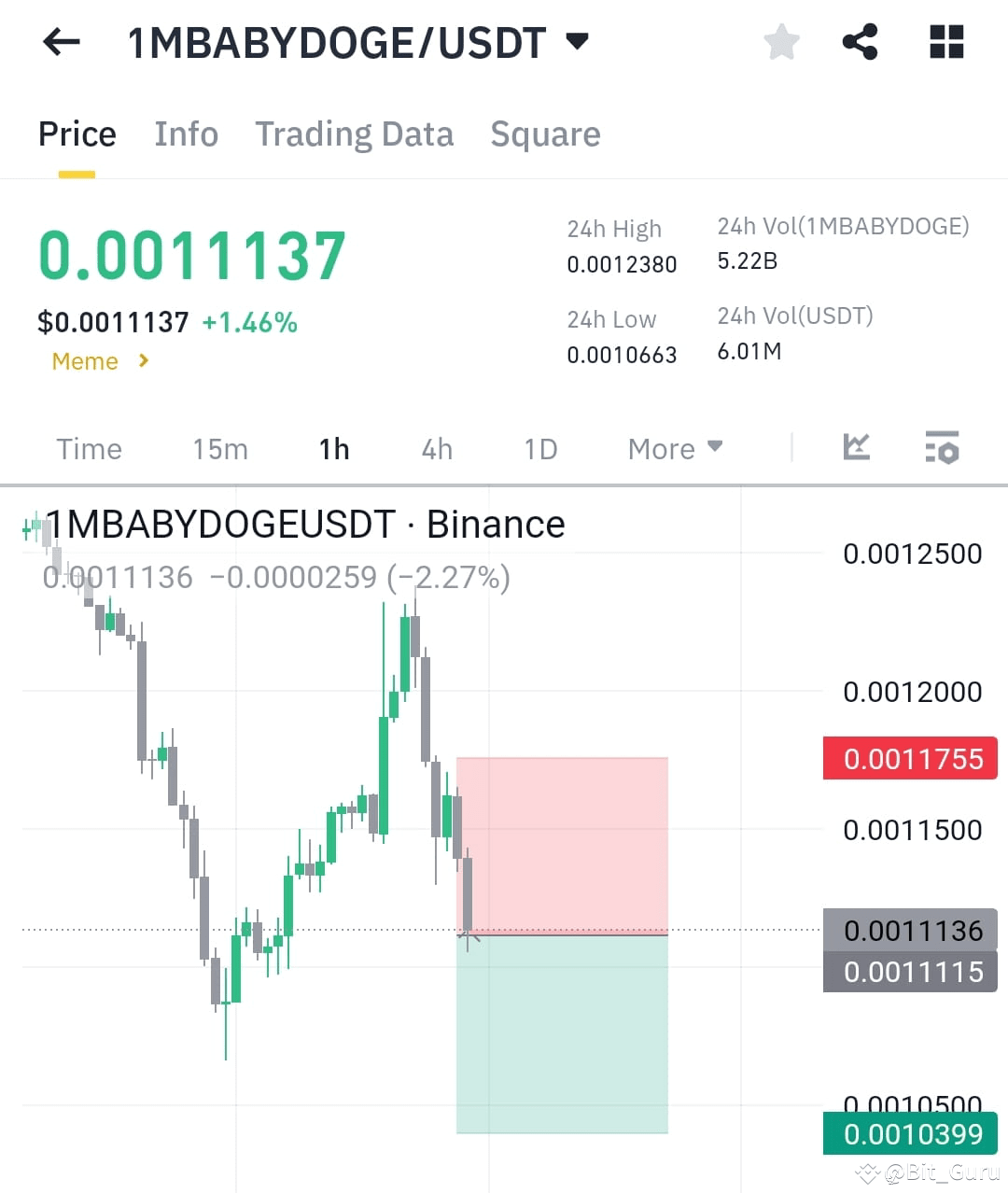Viewport: 1008px width, 1193px height.
Task: Select the line chart style icon
Action: [x=856, y=448]
